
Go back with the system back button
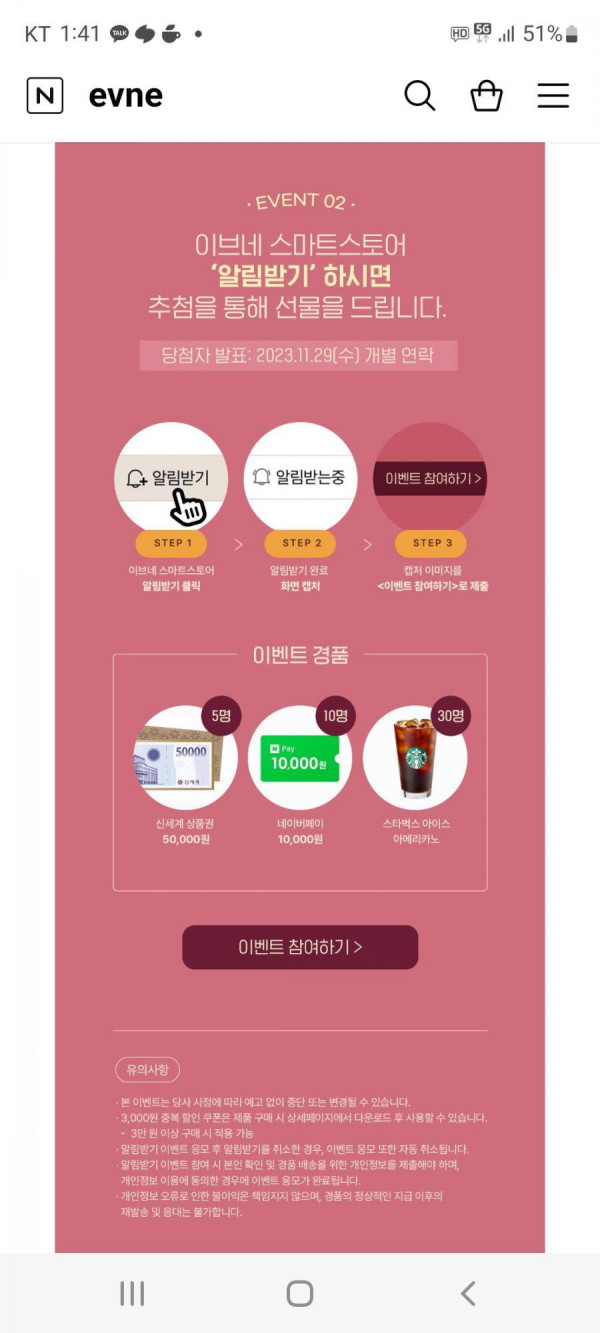pyautogui.click(x=467, y=1293)
